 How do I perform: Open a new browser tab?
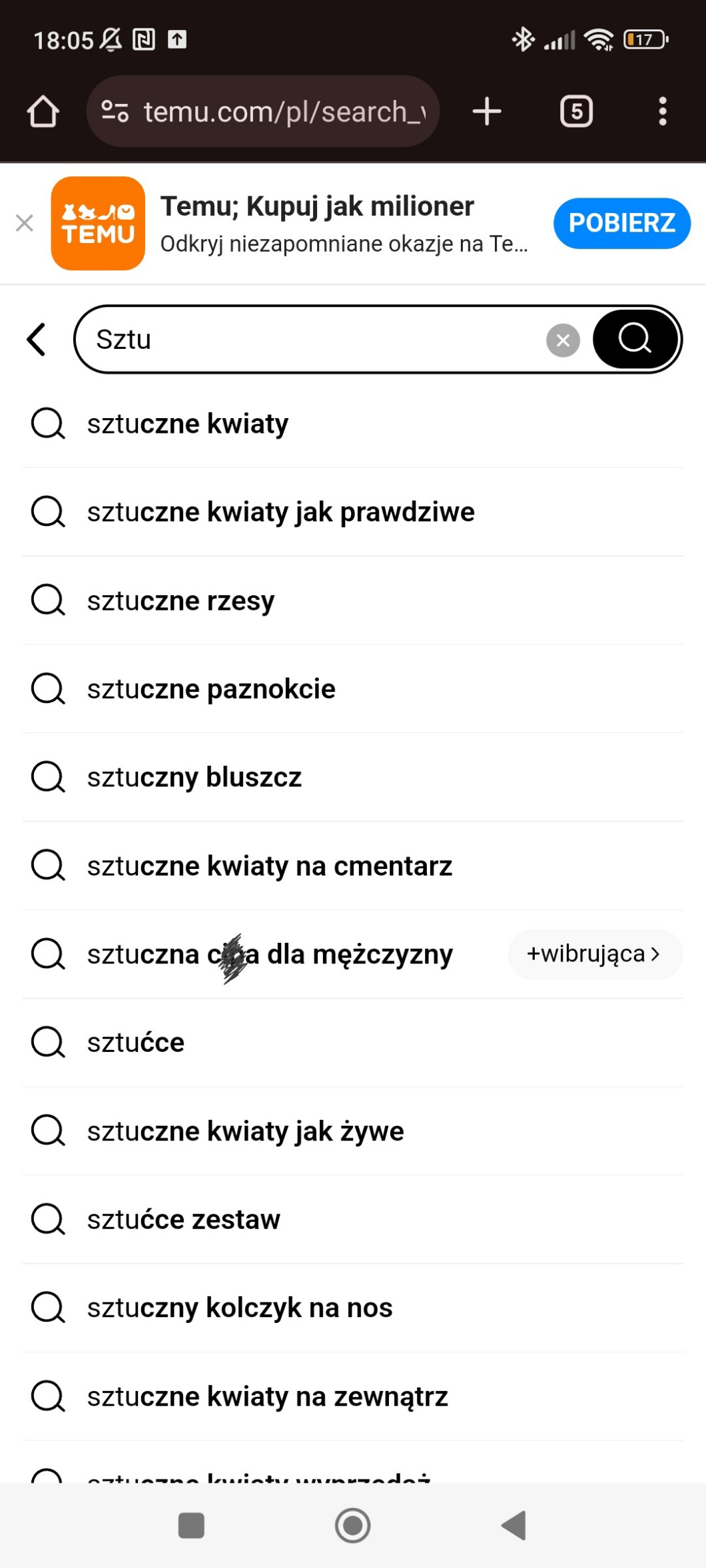click(x=487, y=111)
